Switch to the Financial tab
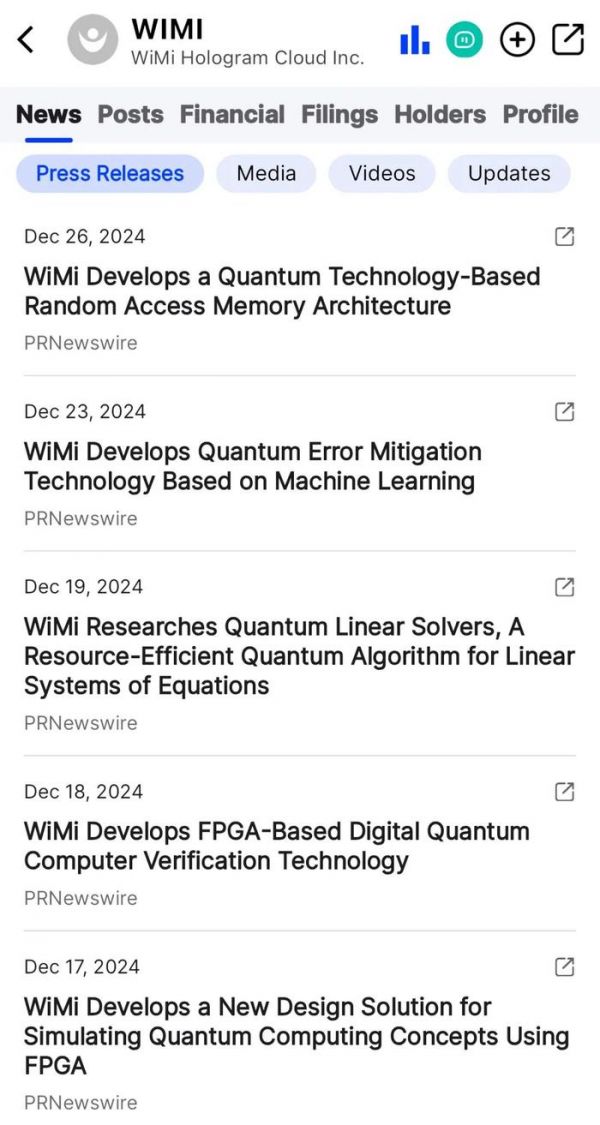600x1125 pixels. [x=232, y=114]
